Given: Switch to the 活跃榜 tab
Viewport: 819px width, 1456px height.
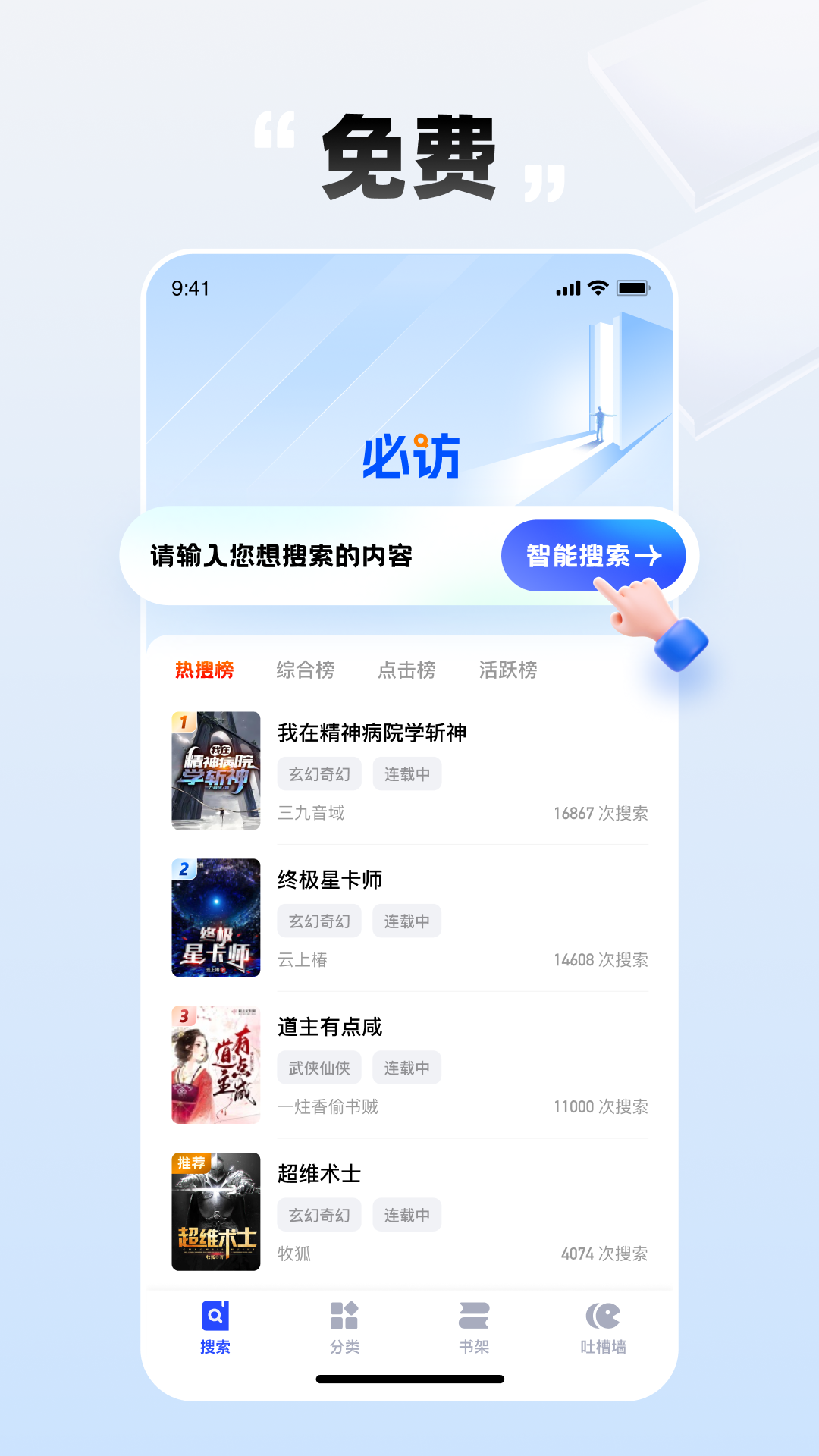Looking at the screenshot, I should coord(510,670).
